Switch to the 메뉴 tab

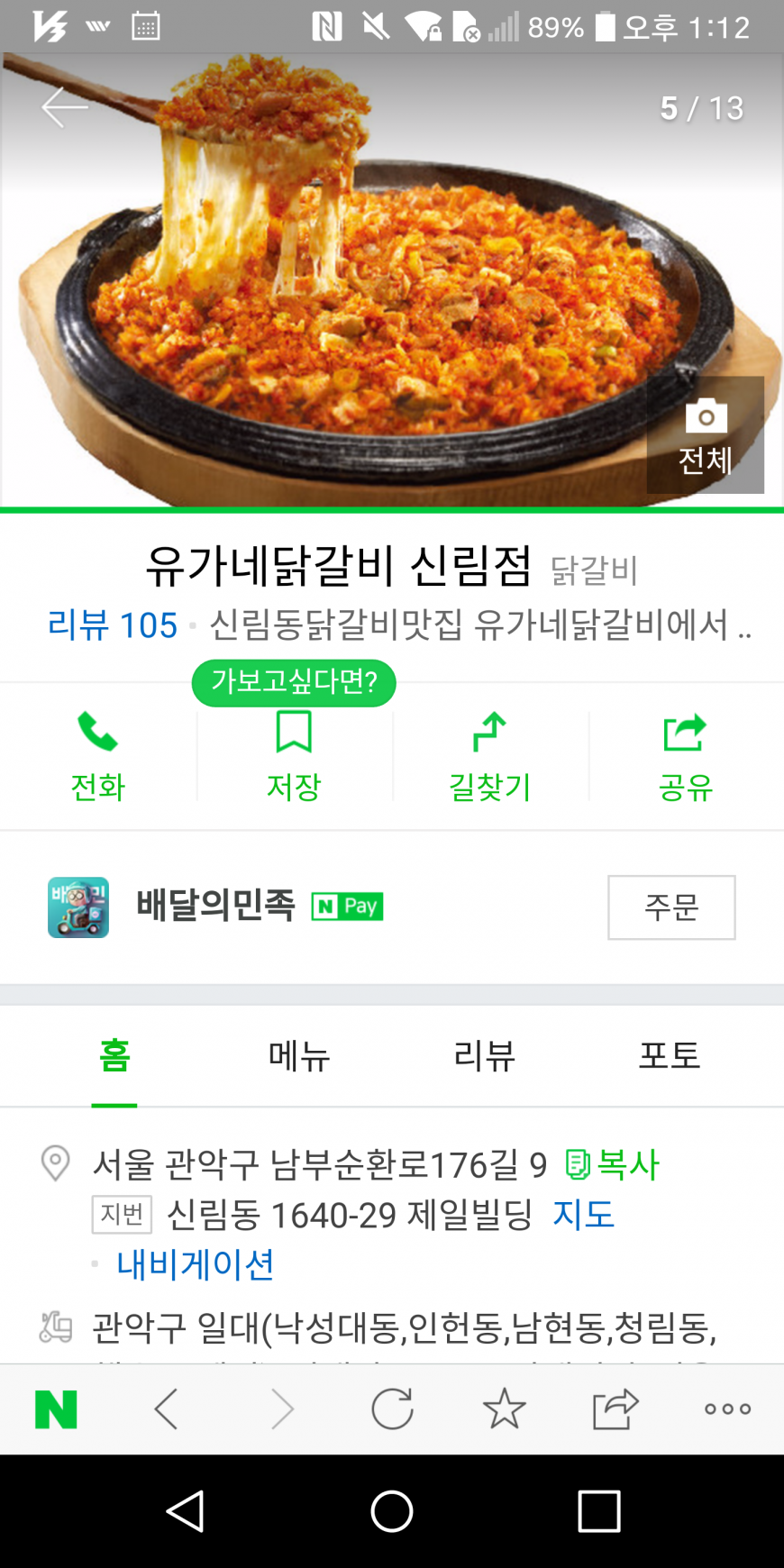tap(299, 1055)
